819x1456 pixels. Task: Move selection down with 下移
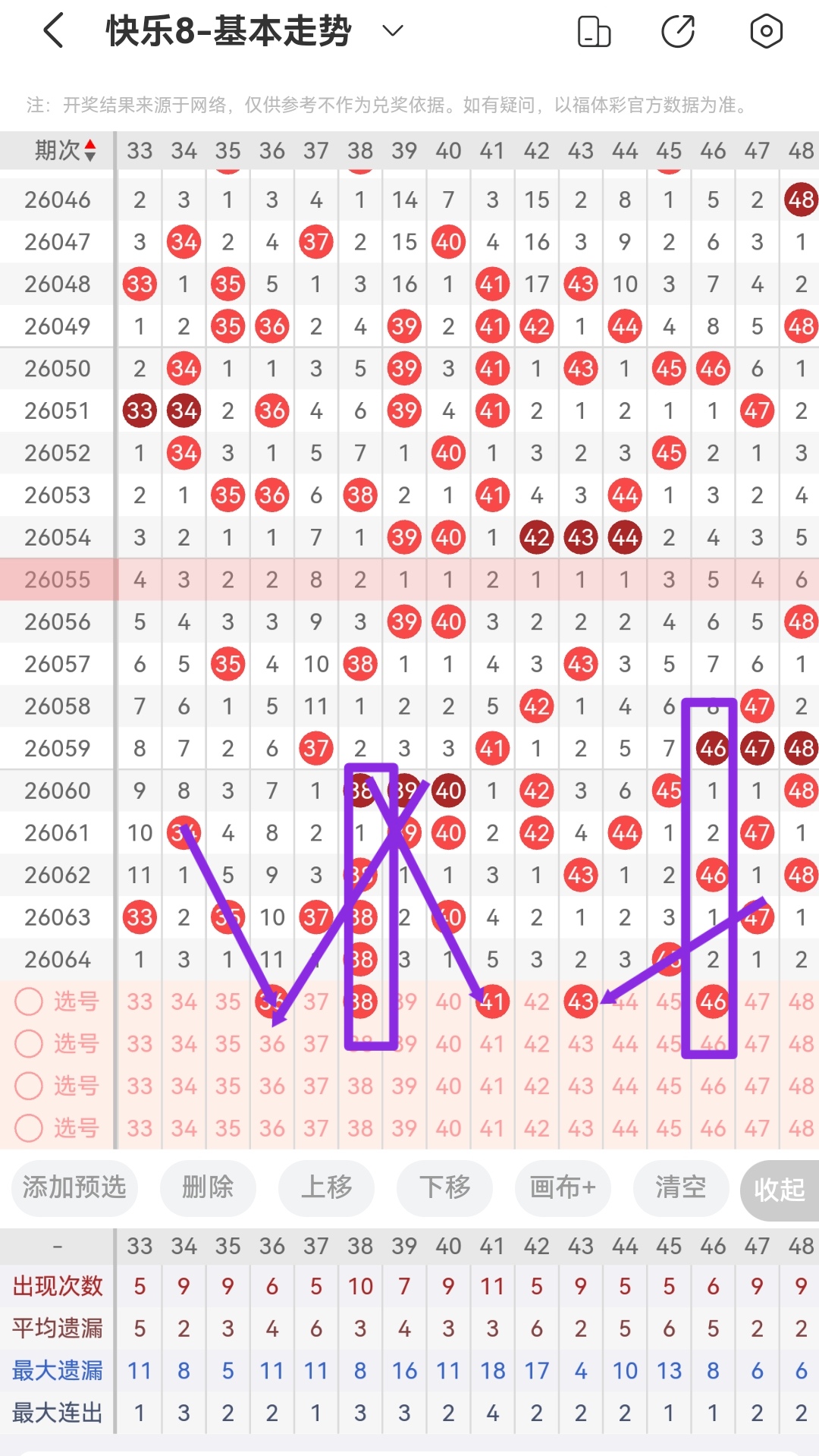click(x=445, y=1187)
